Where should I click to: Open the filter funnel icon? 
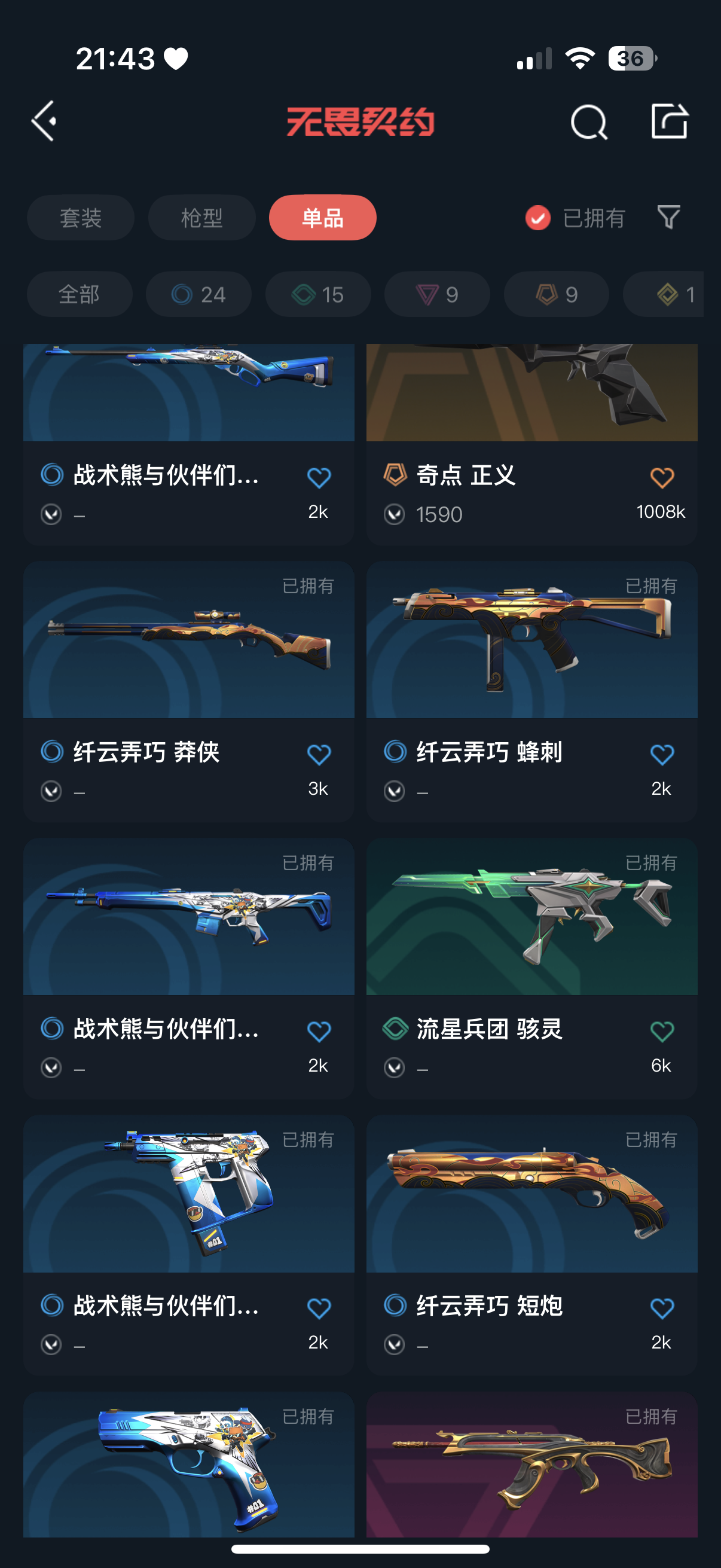click(x=668, y=217)
